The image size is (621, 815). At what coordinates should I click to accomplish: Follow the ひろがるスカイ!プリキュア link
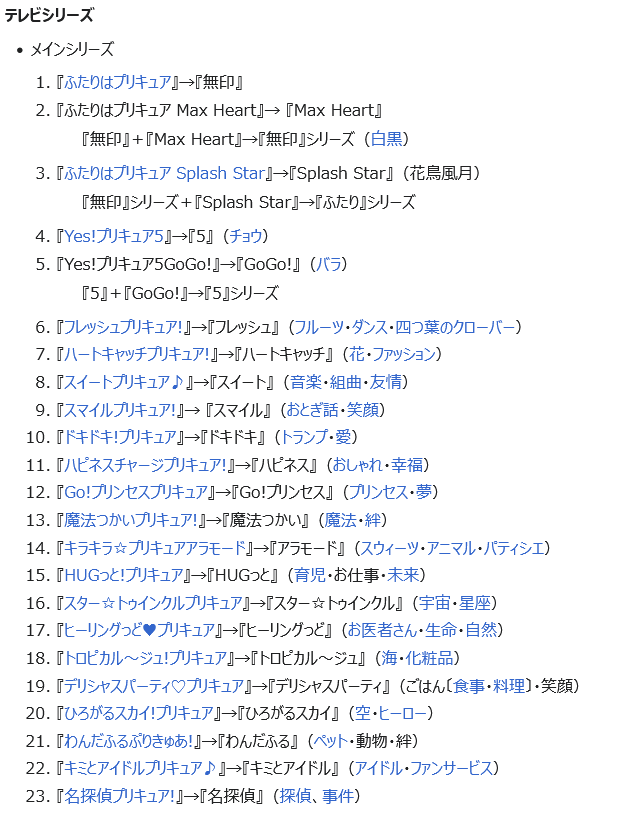click(139, 713)
